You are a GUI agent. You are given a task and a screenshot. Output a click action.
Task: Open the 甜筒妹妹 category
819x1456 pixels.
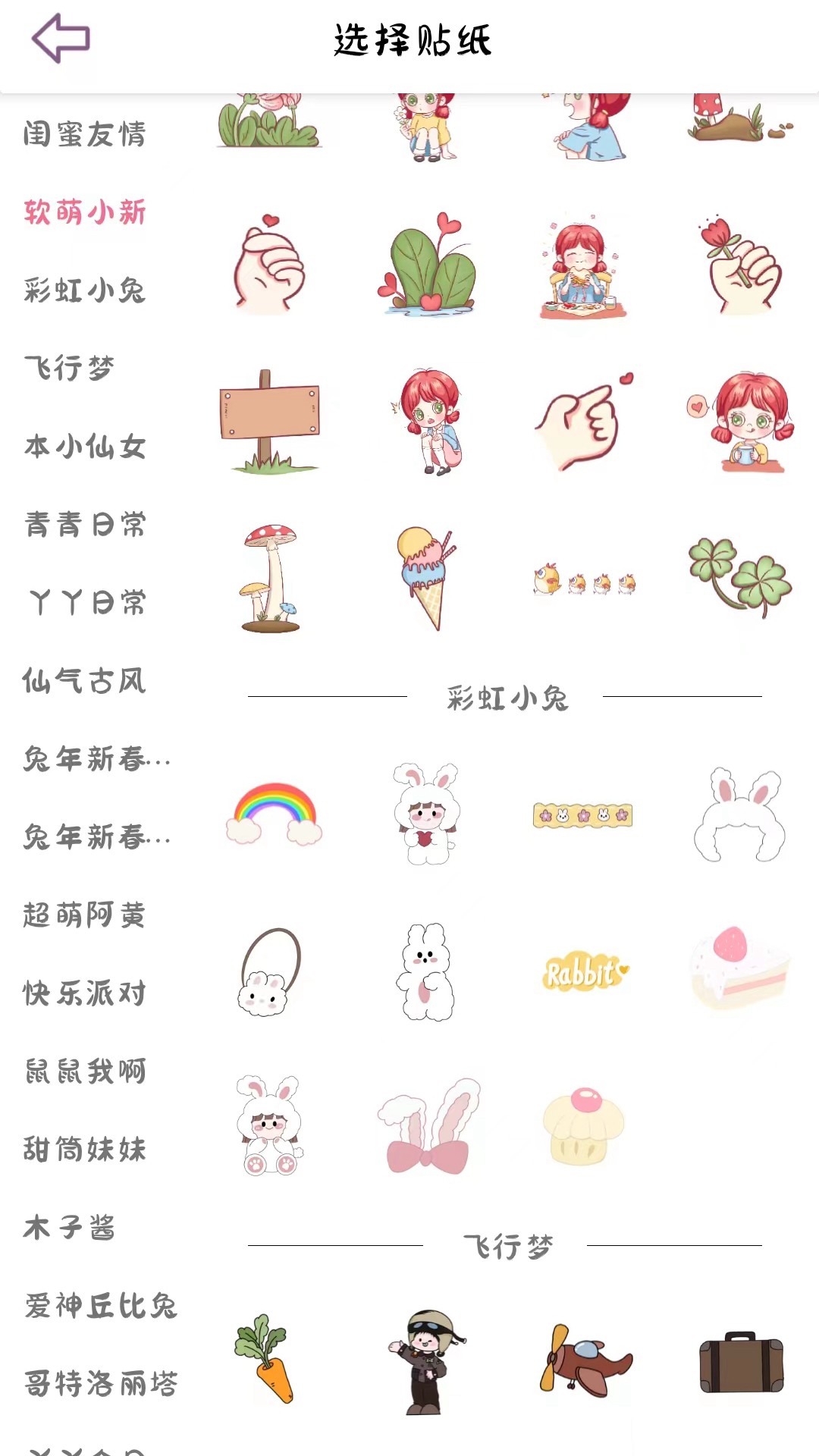85,1150
